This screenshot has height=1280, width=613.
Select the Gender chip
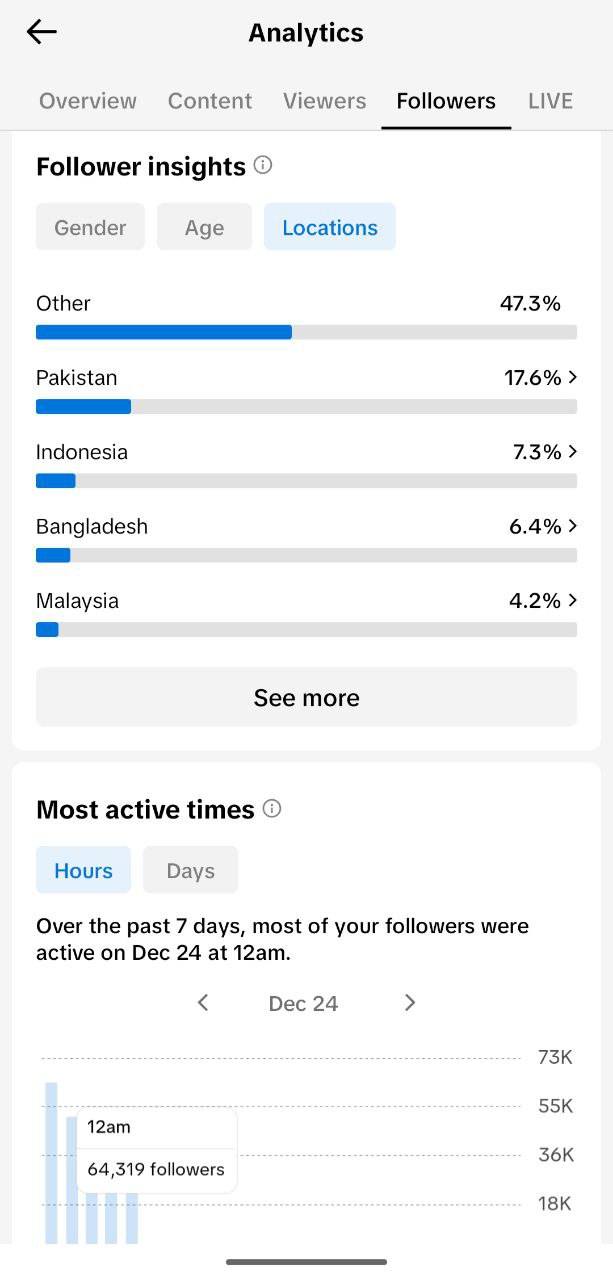pyautogui.click(x=90, y=227)
